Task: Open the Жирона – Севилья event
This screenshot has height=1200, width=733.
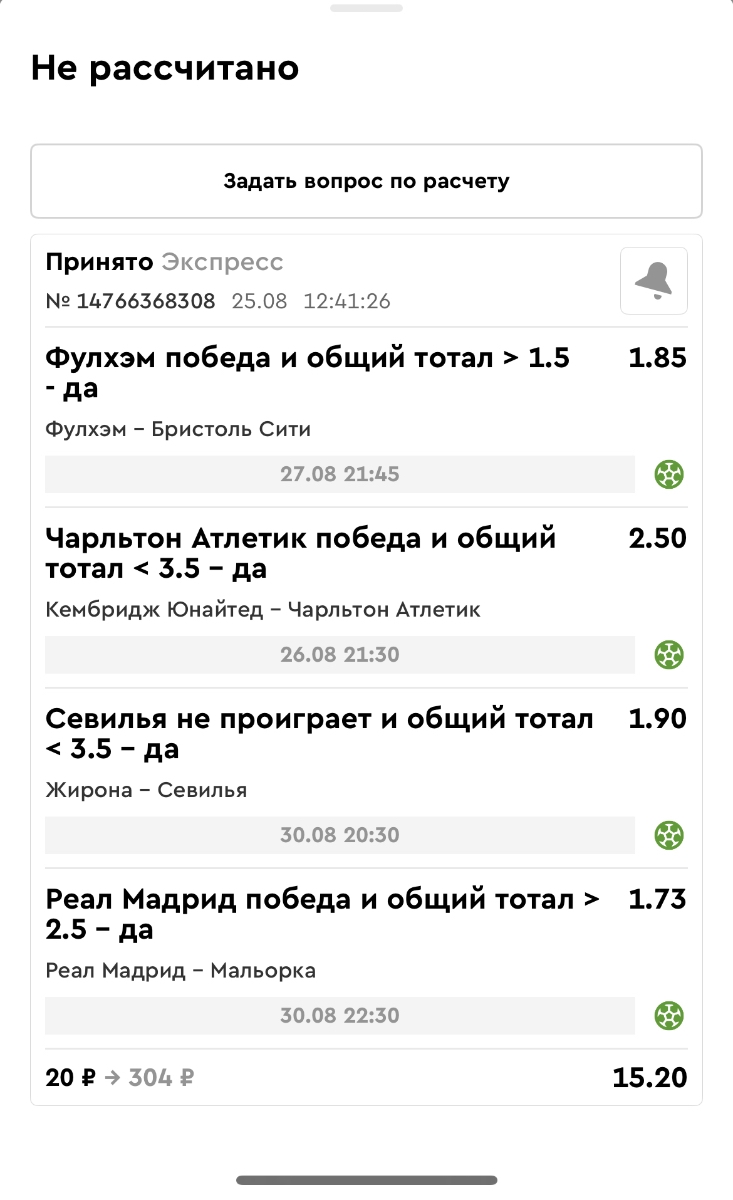Action: click(x=146, y=790)
